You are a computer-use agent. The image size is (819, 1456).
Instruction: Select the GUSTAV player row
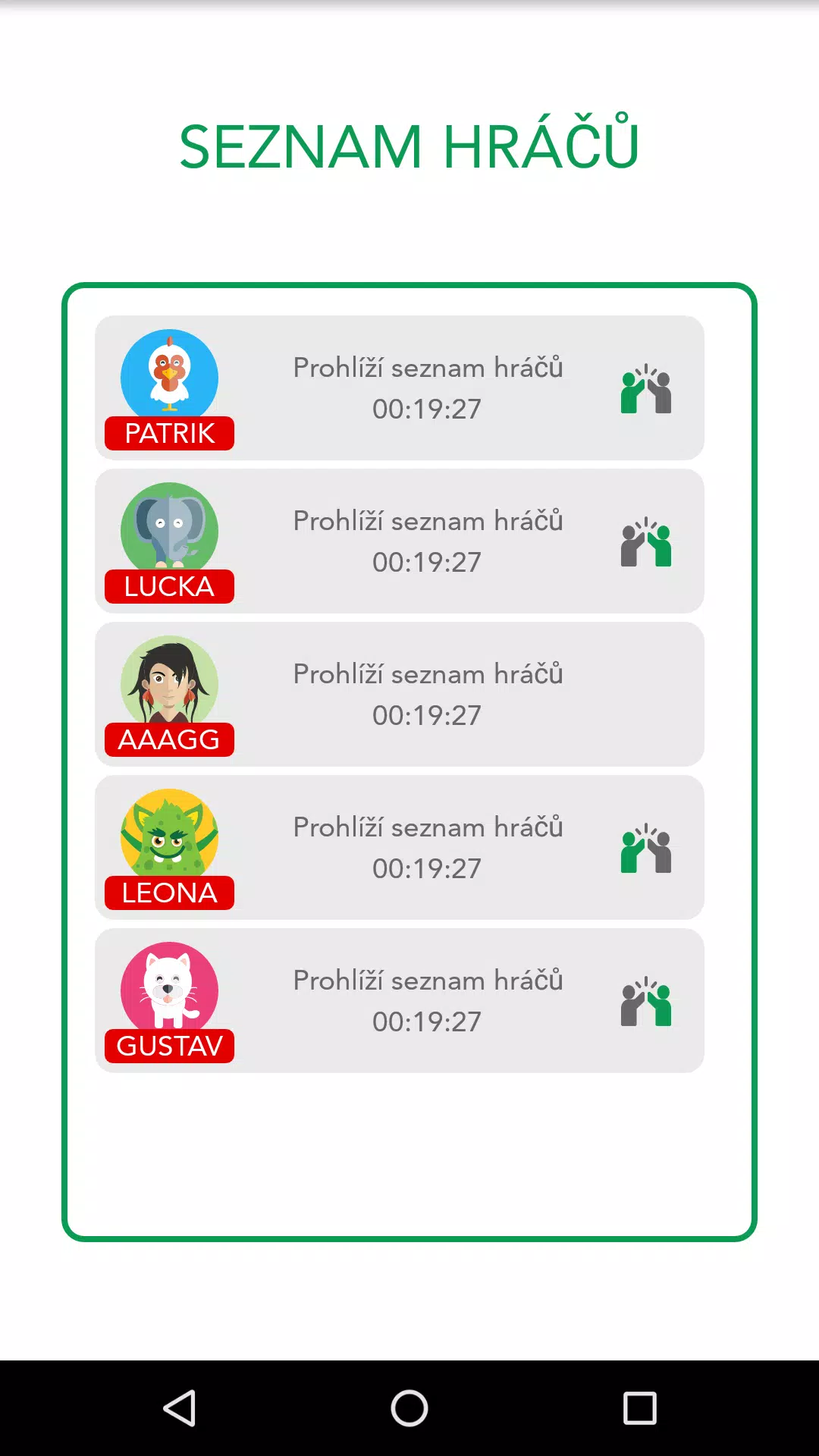pos(399,1001)
